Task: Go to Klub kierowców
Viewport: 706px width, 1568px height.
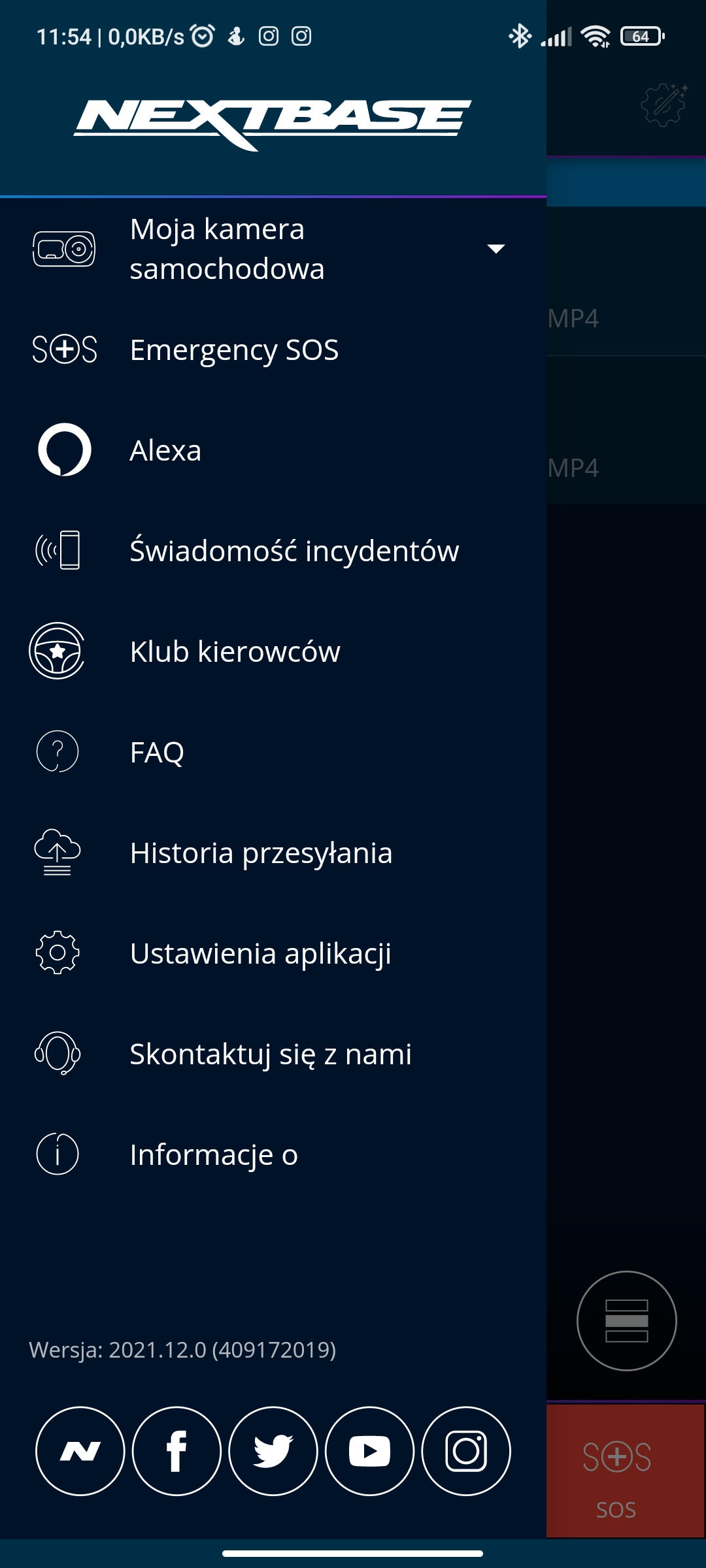Action: point(273,651)
